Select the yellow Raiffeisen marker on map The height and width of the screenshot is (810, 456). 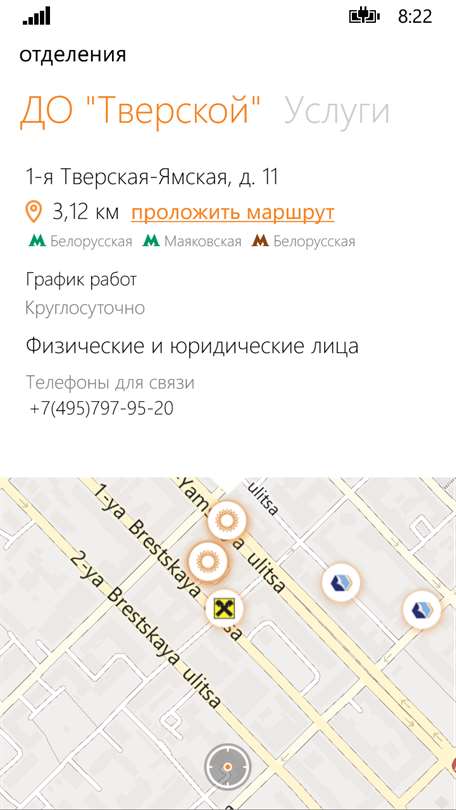pos(225,609)
